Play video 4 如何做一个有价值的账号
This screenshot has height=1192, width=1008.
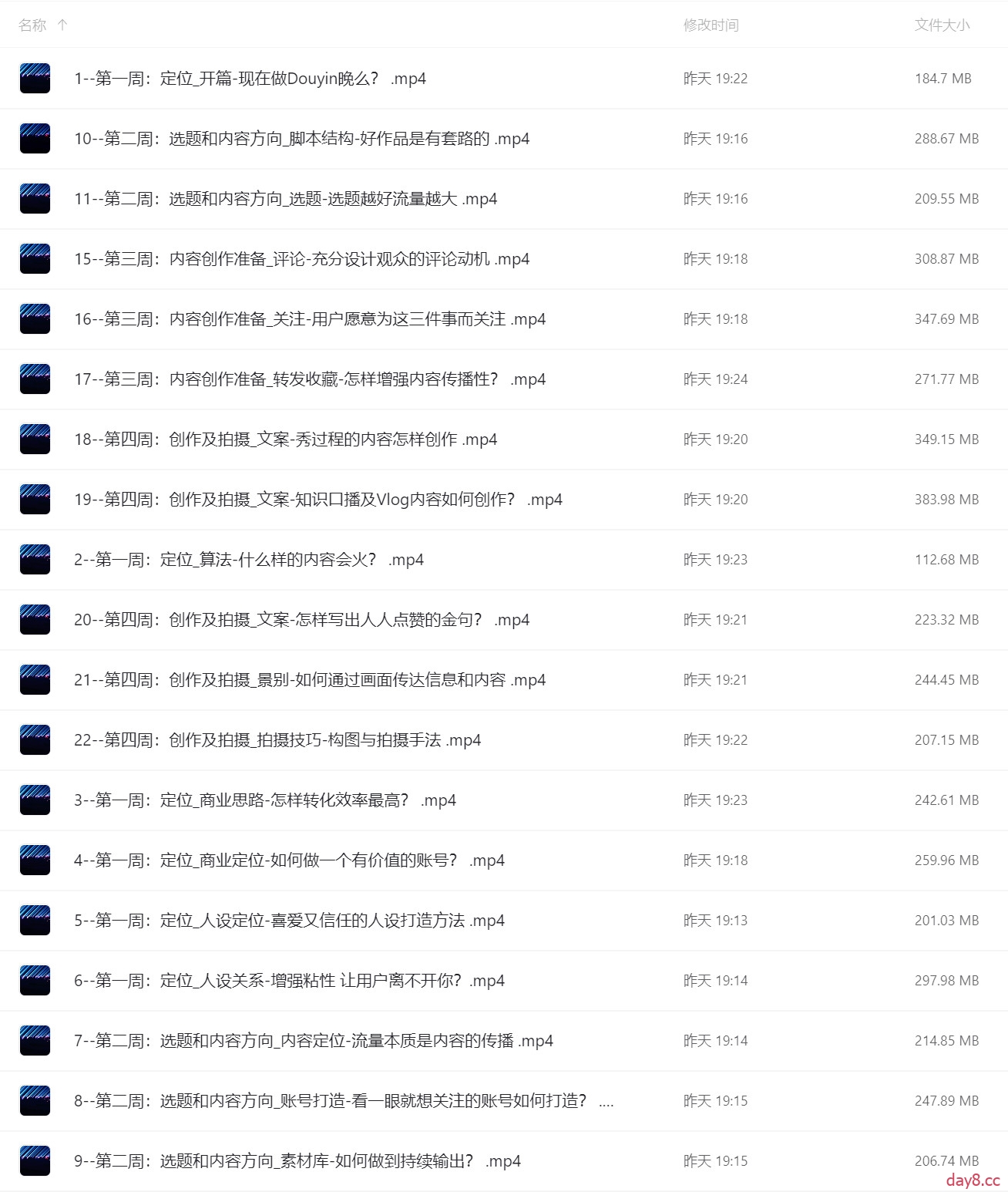click(x=289, y=860)
